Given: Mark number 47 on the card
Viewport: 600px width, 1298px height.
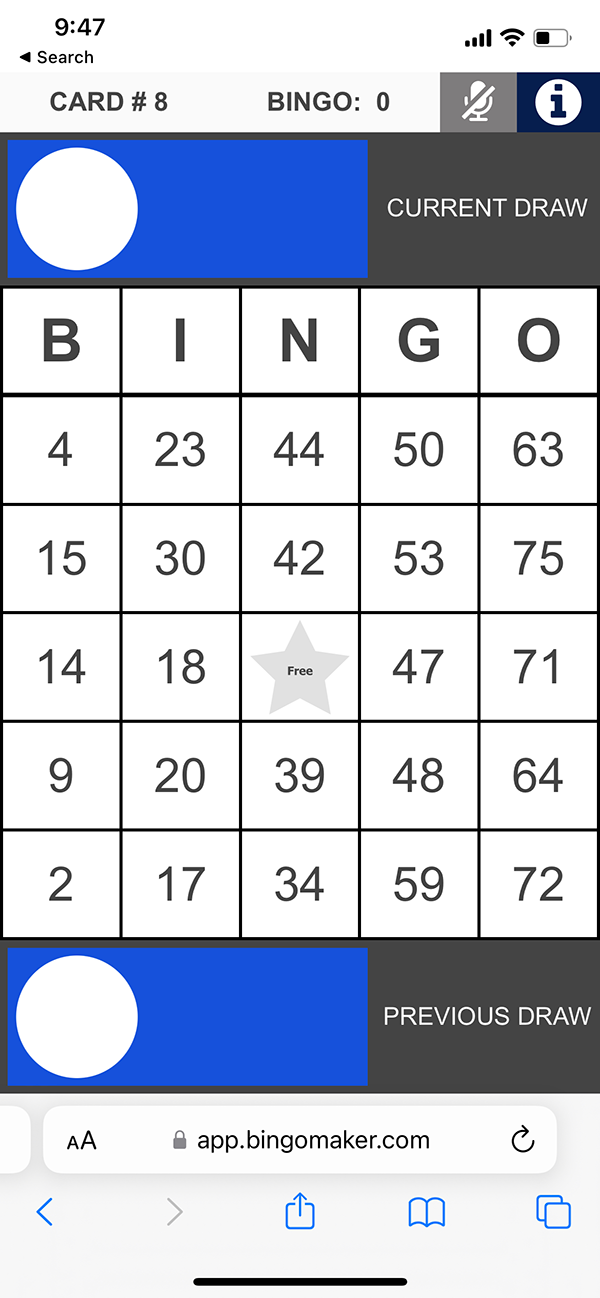Looking at the screenshot, I should tap(418, 667).
